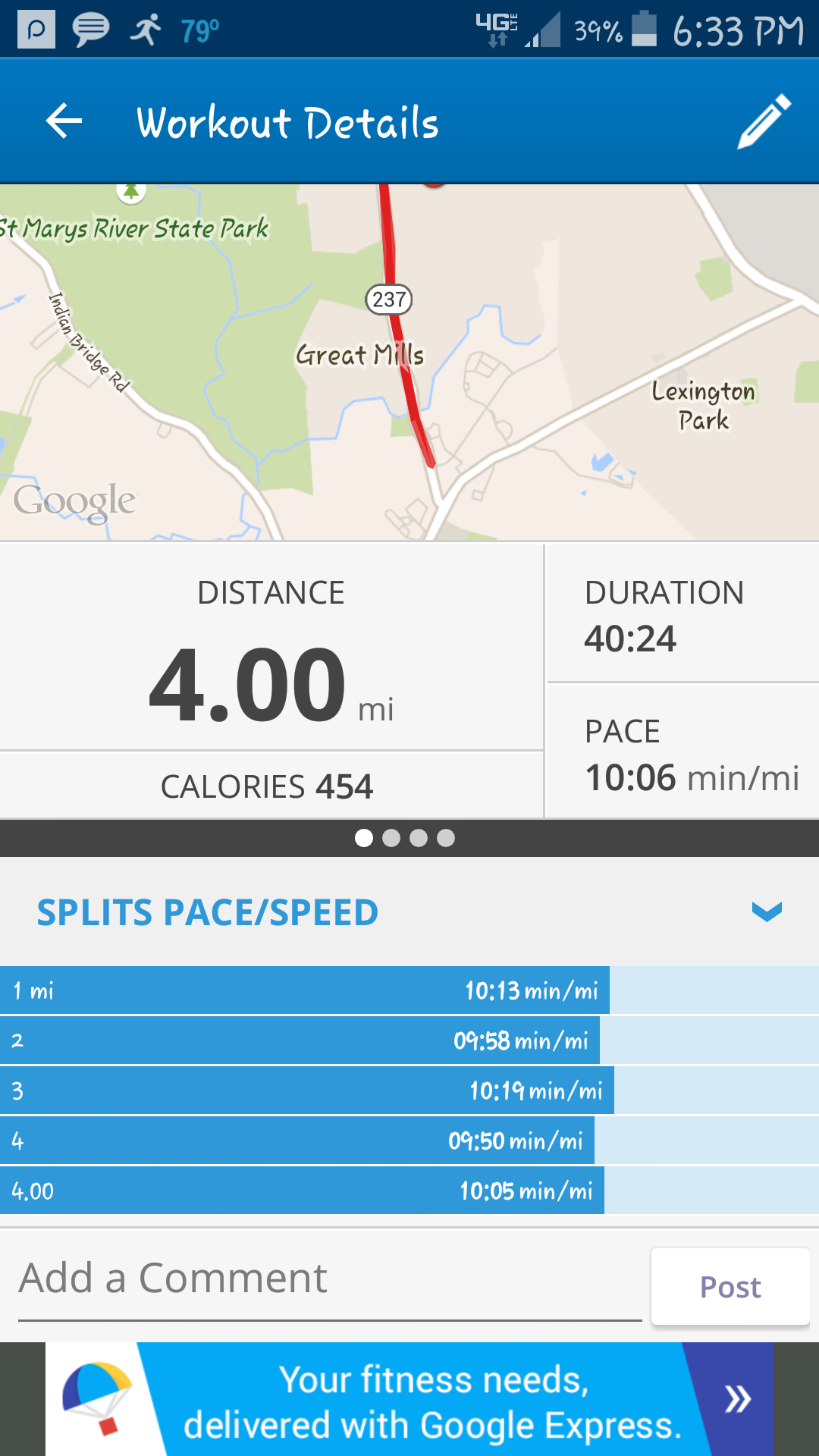819x1456 pixels.
Task: Select the second page indicator dot
Action: (391, 838)
